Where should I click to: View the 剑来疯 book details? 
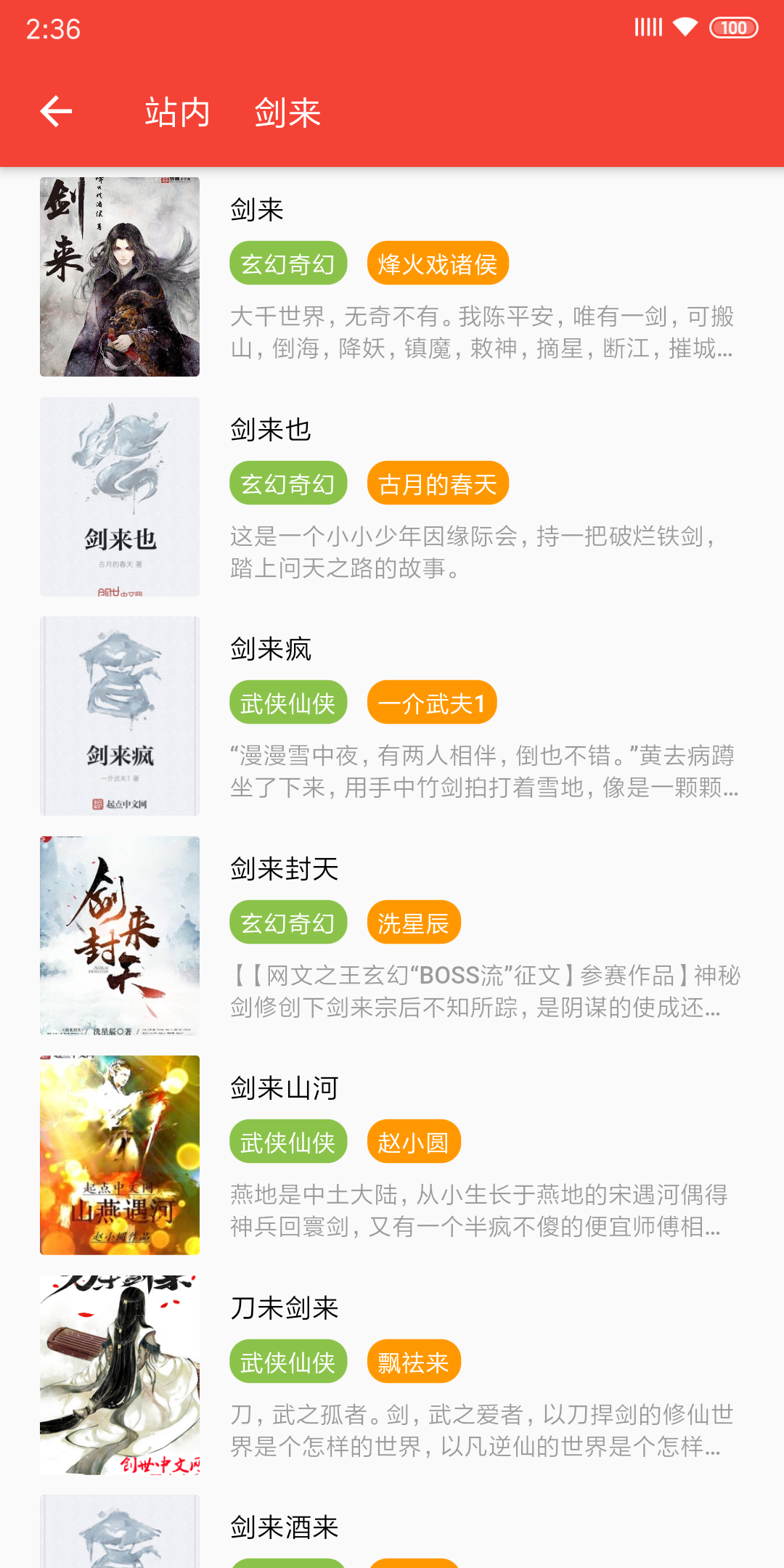[x=392, y=716]
